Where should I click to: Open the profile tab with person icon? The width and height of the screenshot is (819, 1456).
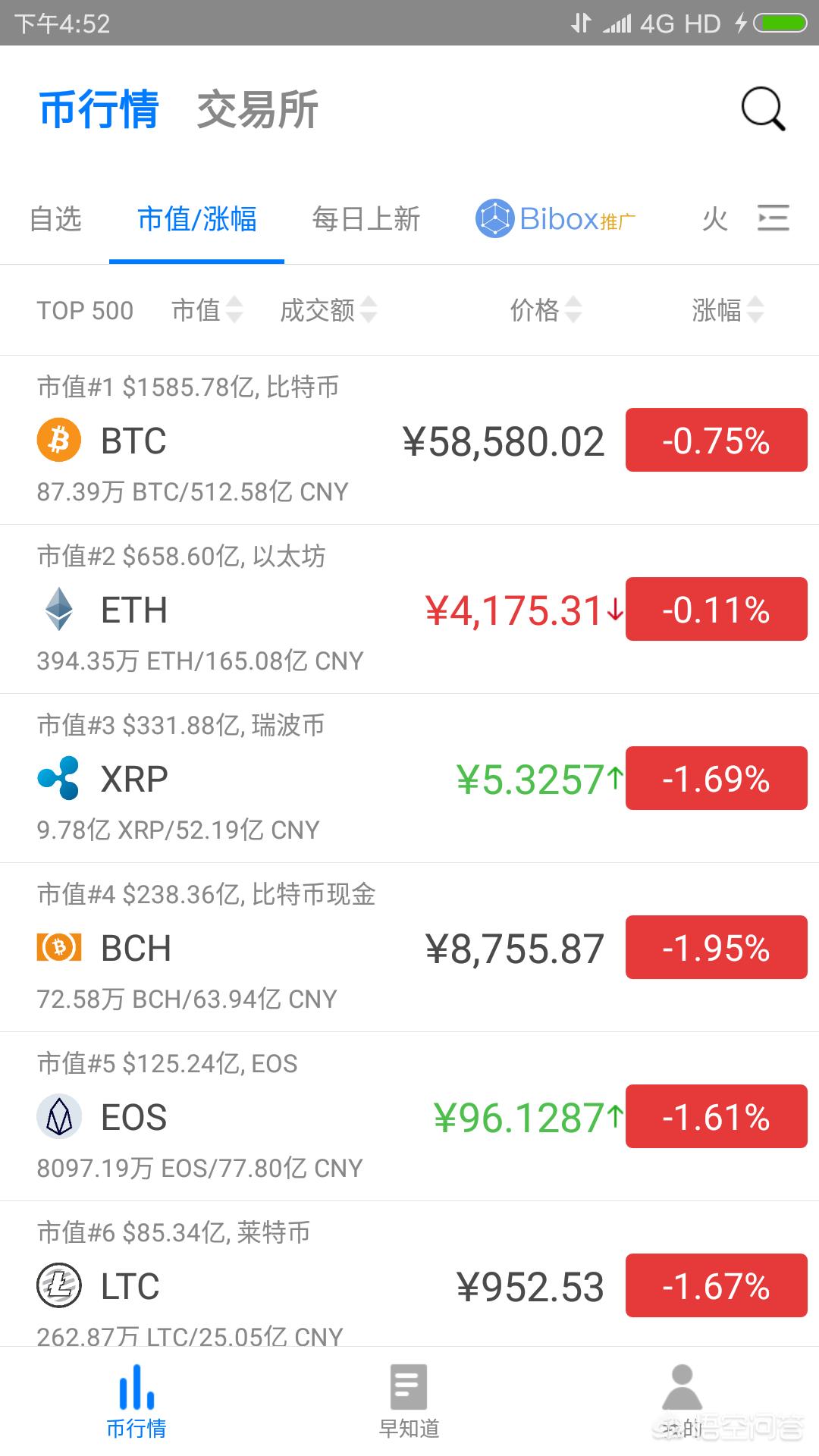682,1401
